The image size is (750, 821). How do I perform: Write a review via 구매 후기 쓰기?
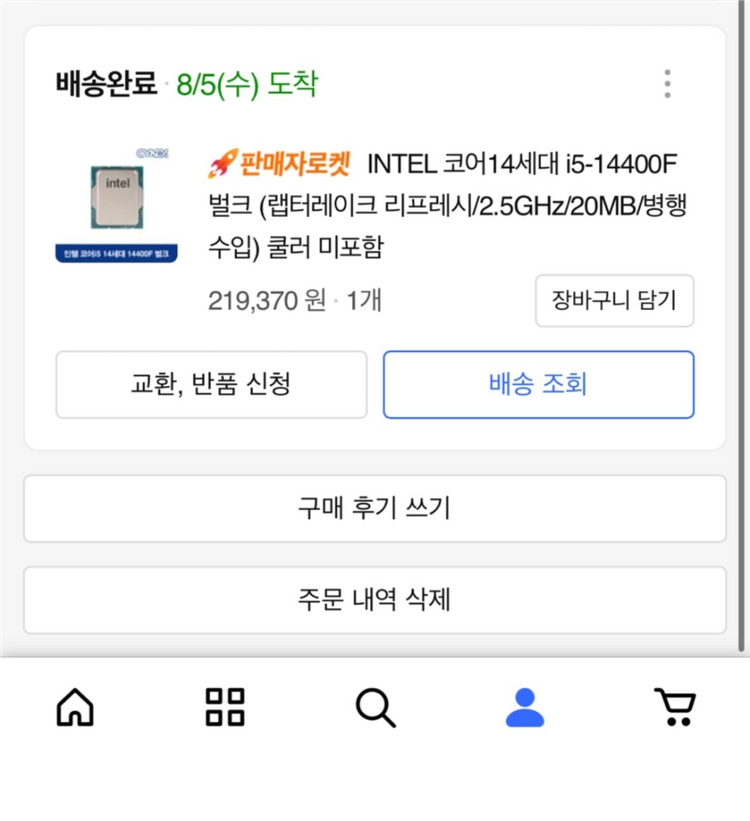(374, 508)
